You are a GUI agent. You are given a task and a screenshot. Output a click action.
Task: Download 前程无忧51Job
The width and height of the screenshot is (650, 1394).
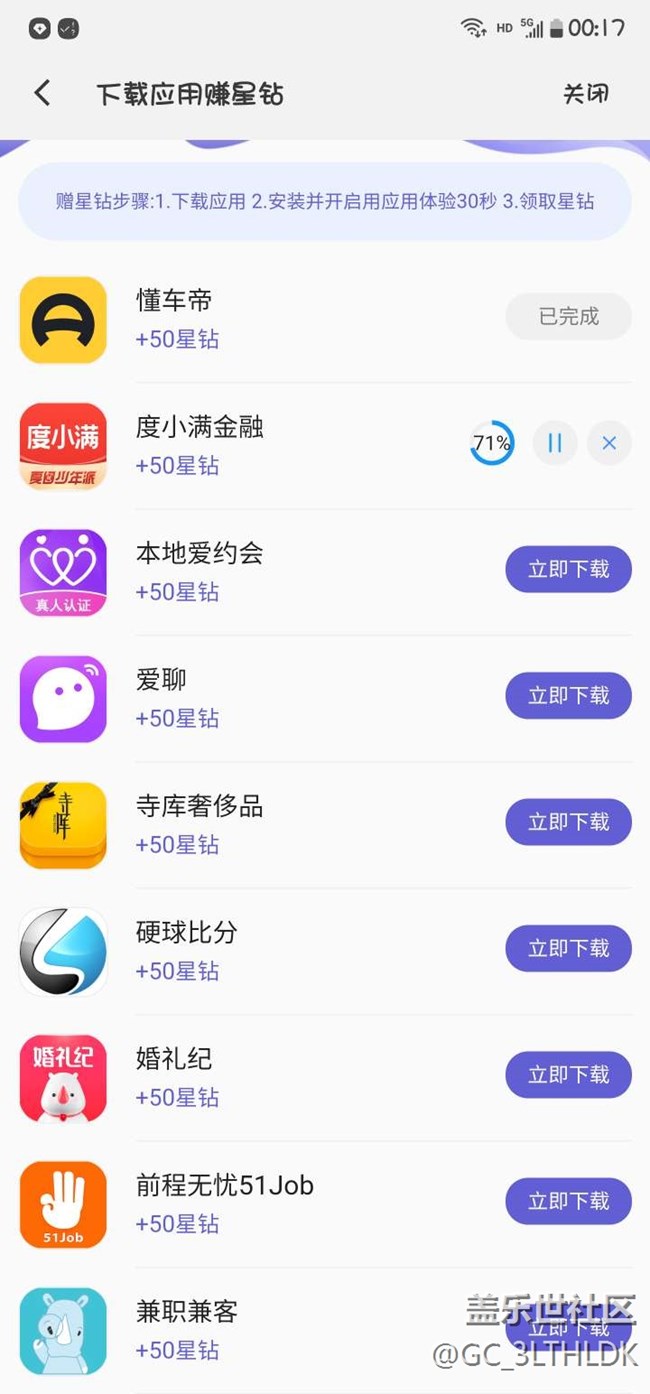(x=568, y=1201)
